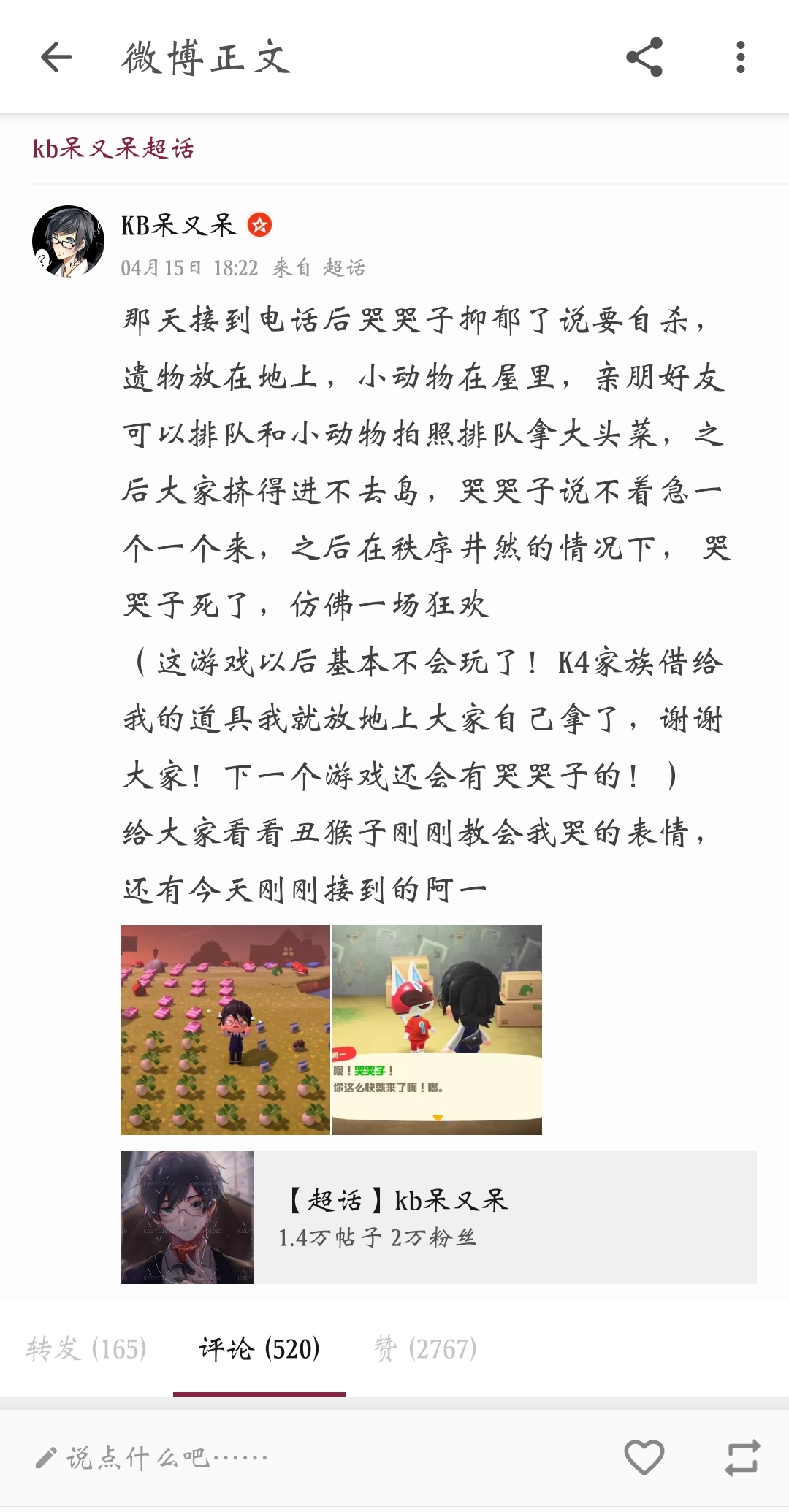Open the 【超话】kb呆又呆 card
This screenshot has height=1512, width=789.
pyautogui.click(x=438, y=1218)
